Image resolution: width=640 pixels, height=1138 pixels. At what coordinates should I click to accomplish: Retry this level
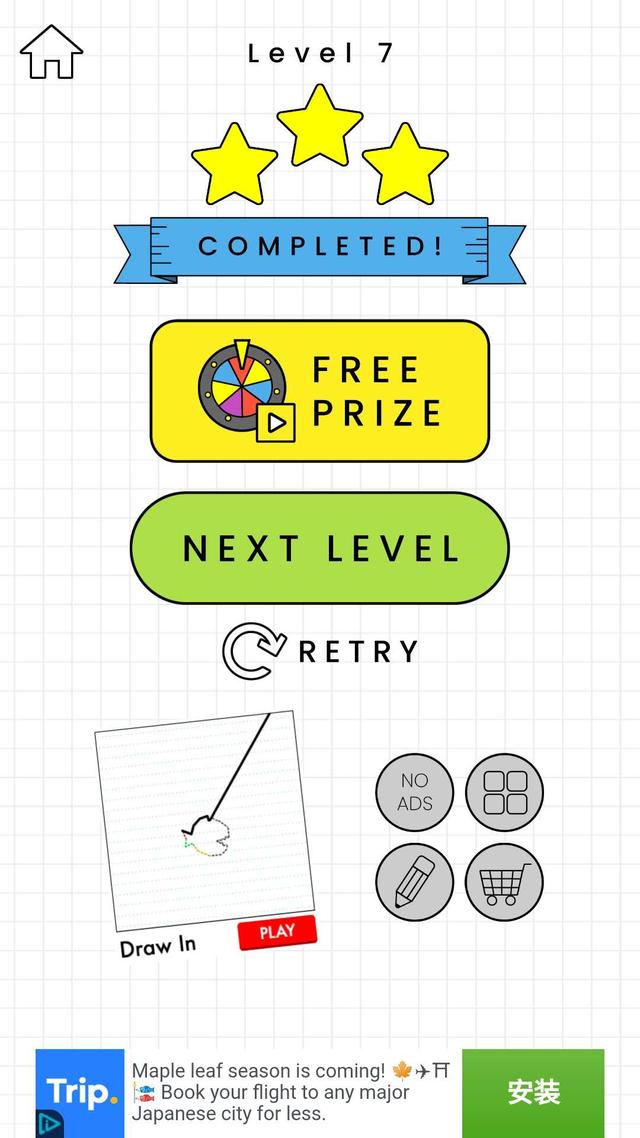[x=320, y=651]
